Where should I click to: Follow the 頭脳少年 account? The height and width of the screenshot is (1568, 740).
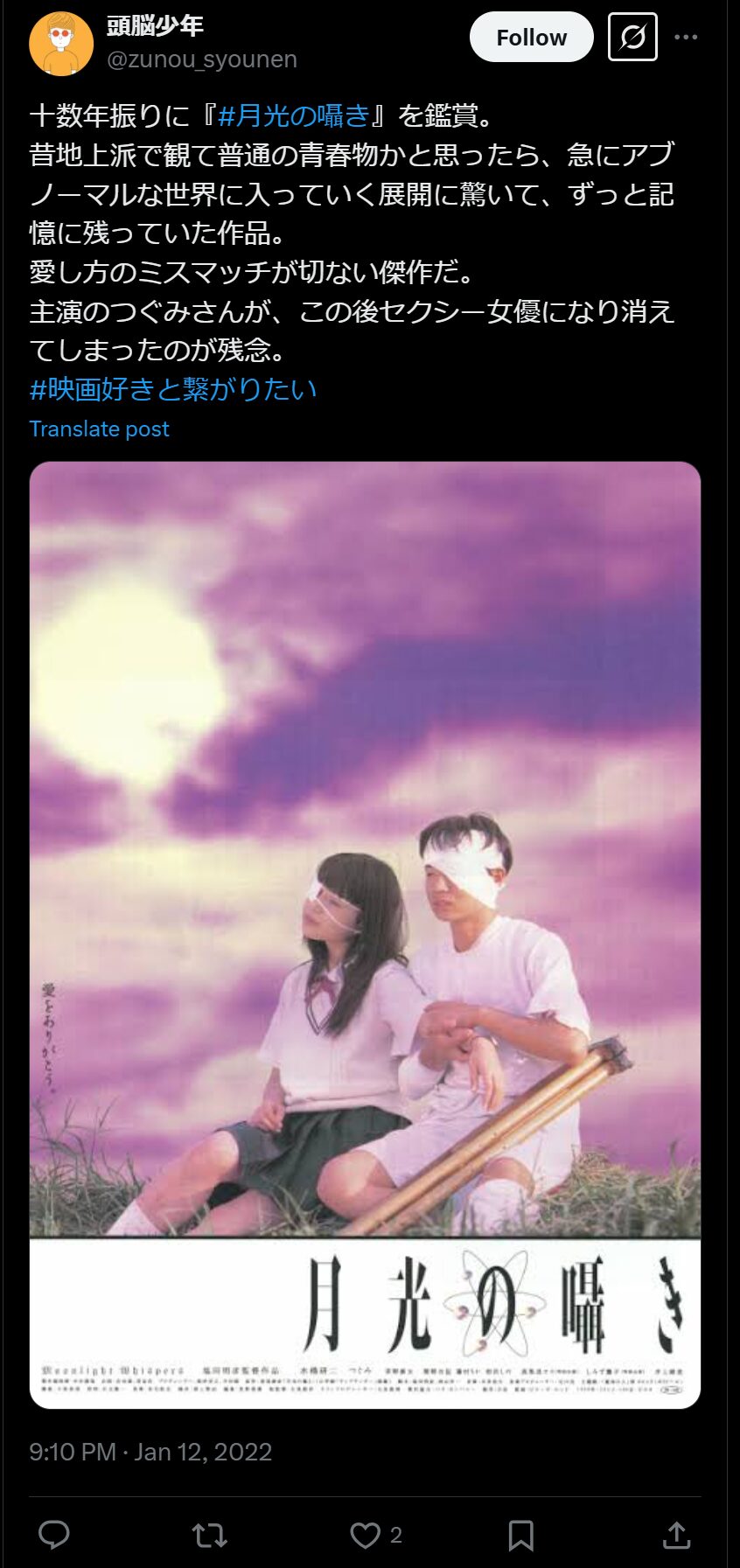(531, 38)
